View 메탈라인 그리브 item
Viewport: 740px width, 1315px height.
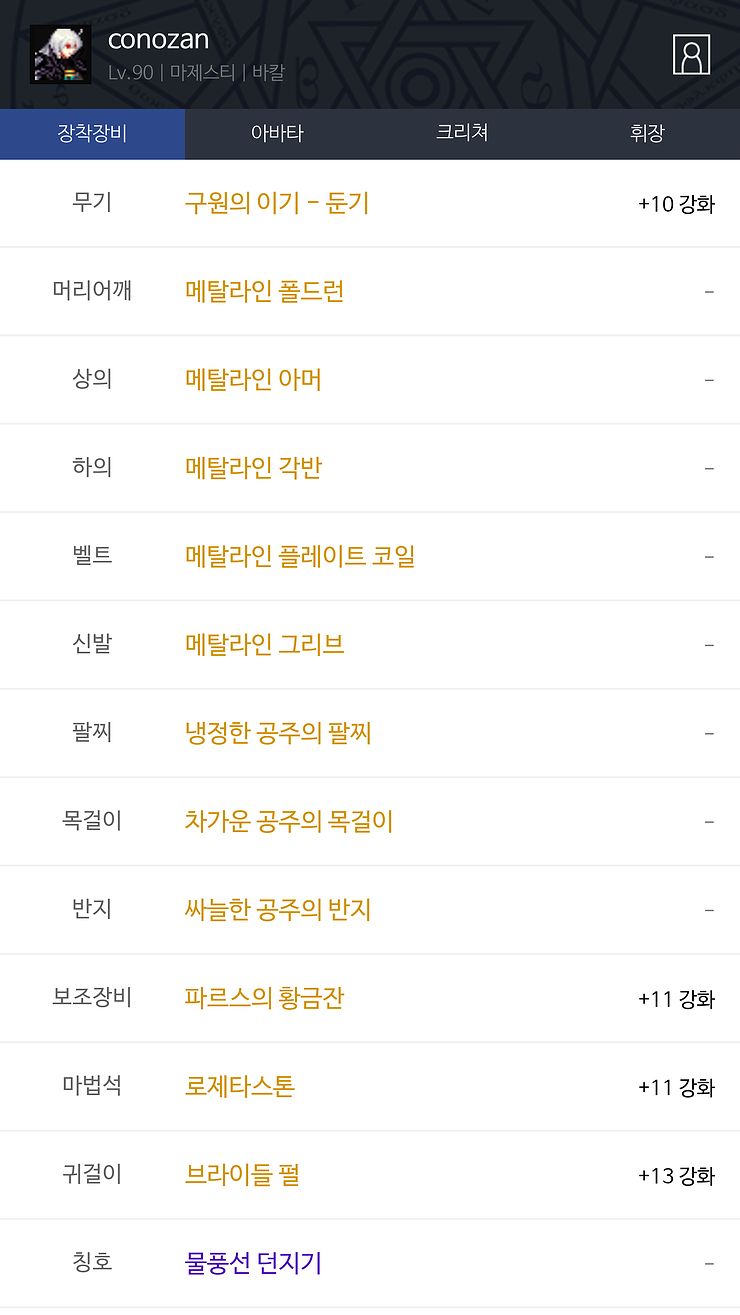point(265,644)
